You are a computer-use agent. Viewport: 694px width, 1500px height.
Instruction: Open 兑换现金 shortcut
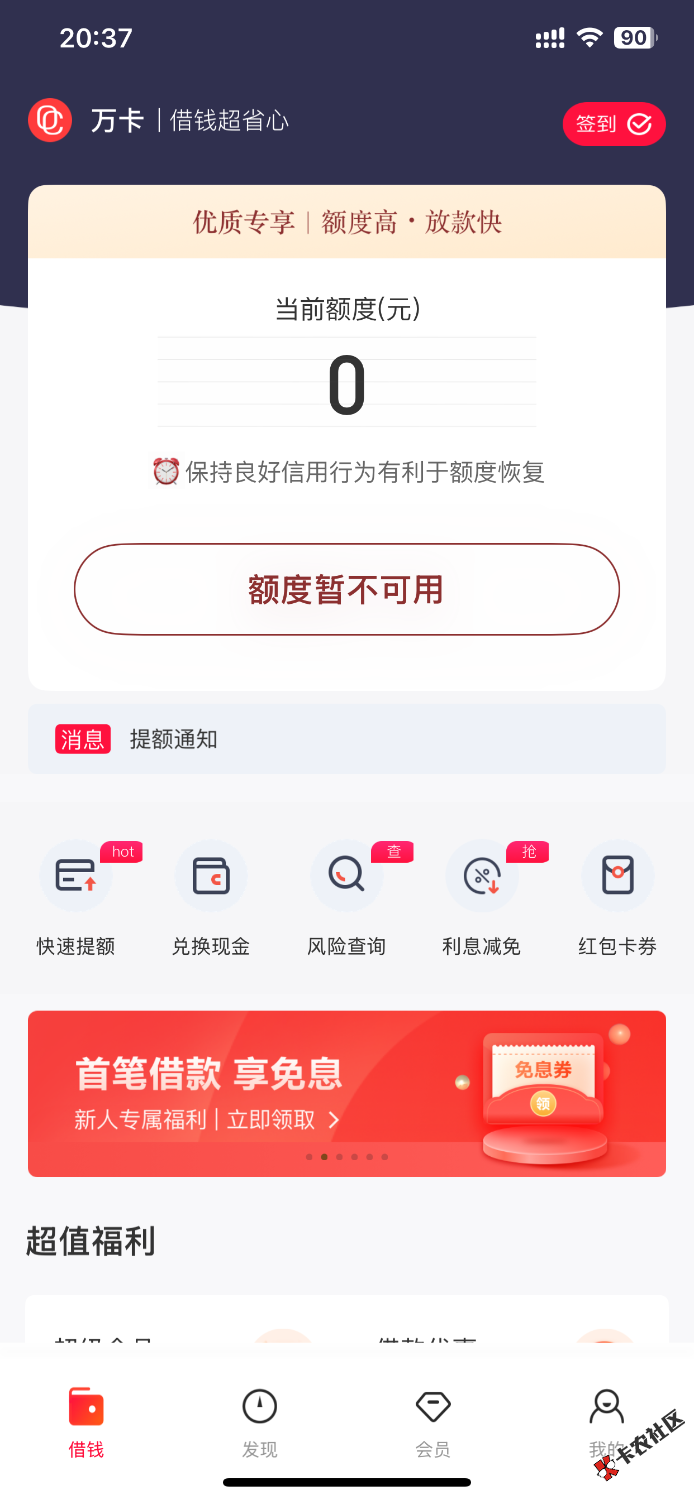211,896
